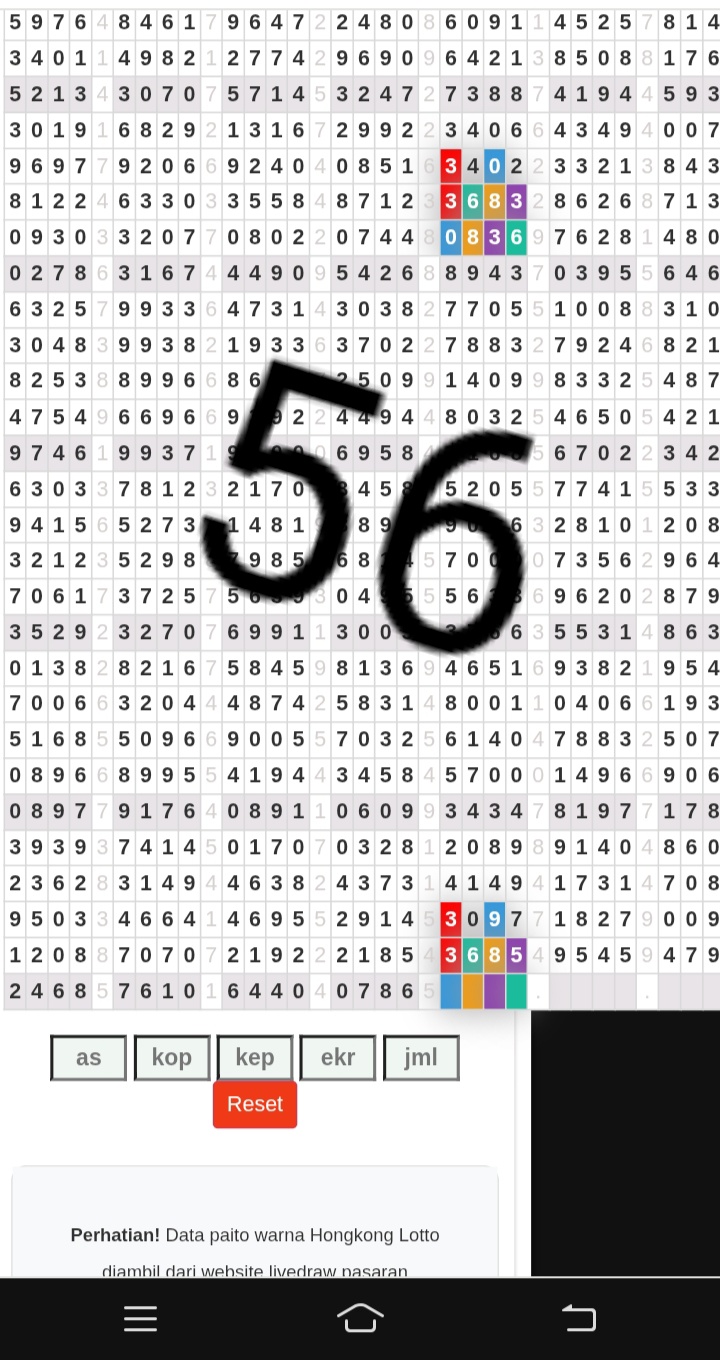Select the "jml" field
The height and width of the screenshot is (1360, 720).
coord(421,1058)
